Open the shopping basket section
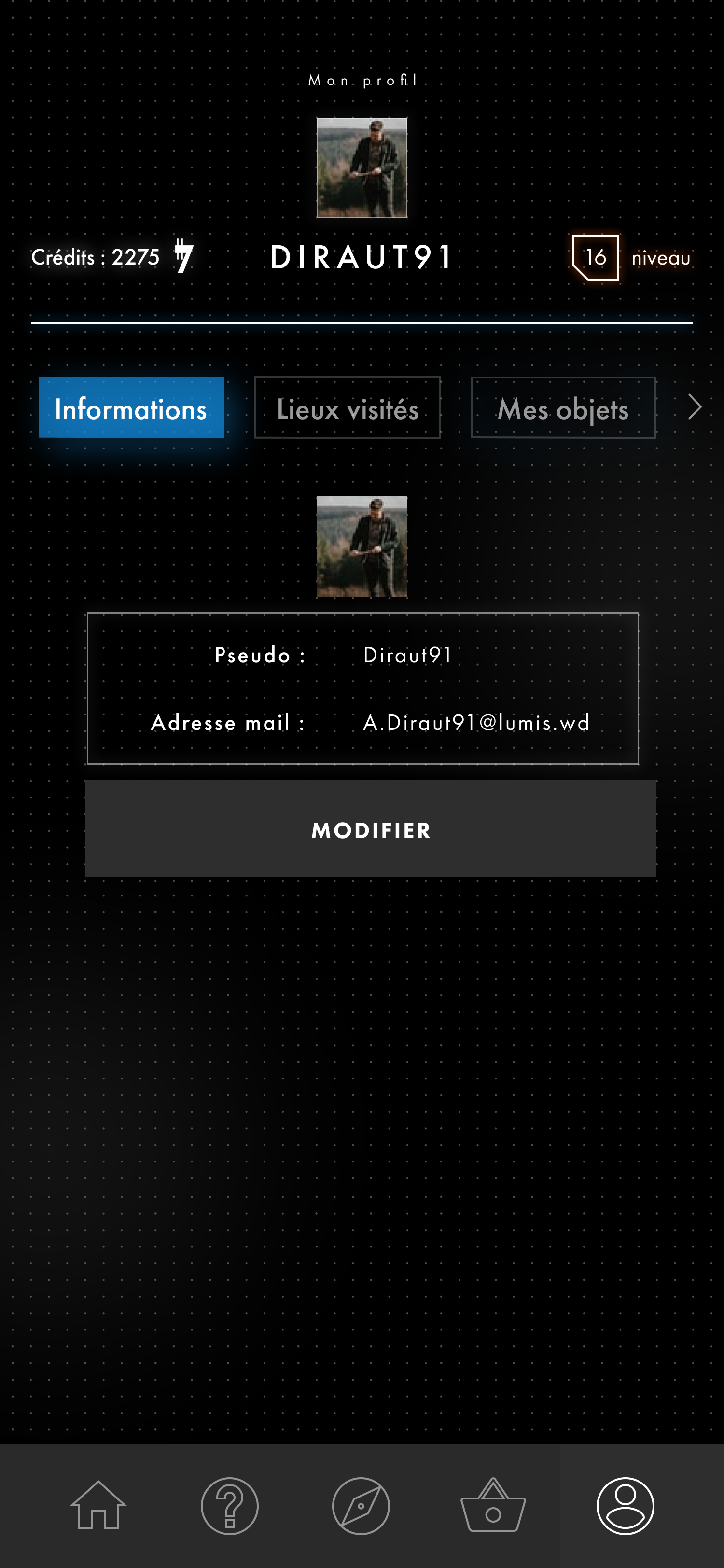Viewport: 724px width, 1568px height. [x=493, y=1505]
